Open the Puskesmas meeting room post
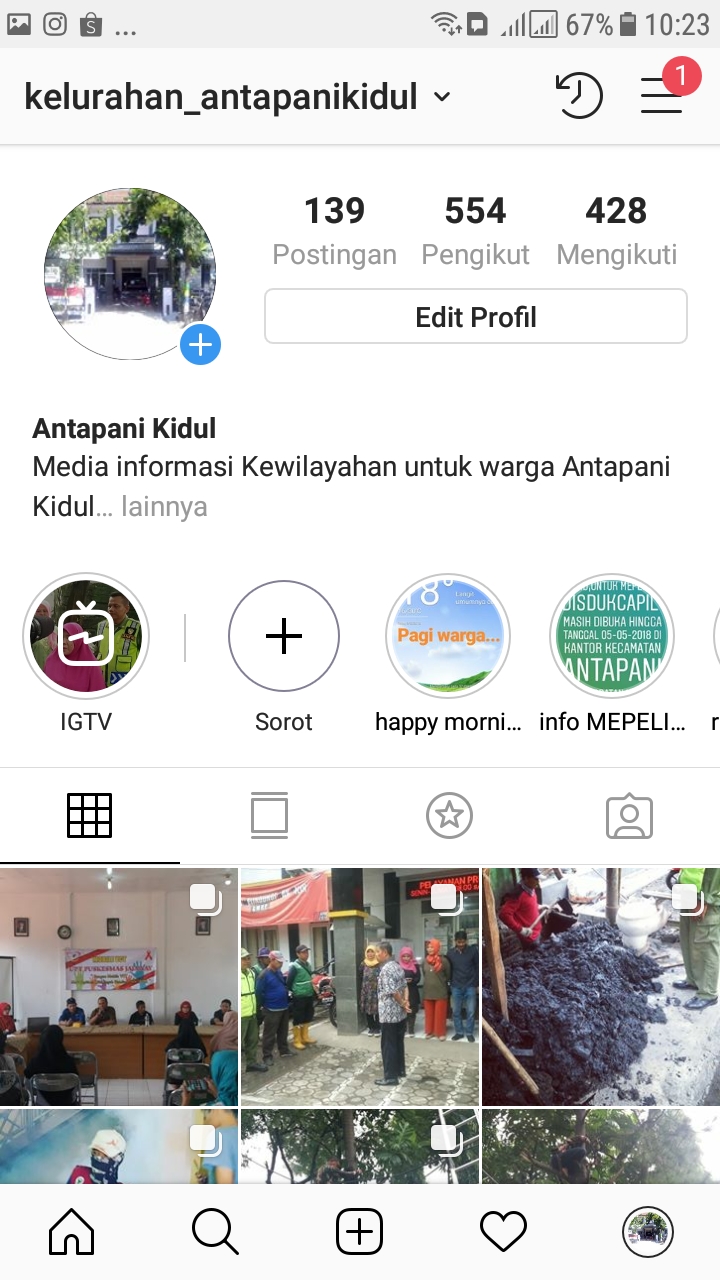720x1280 pixels. (x=119, y=987)
